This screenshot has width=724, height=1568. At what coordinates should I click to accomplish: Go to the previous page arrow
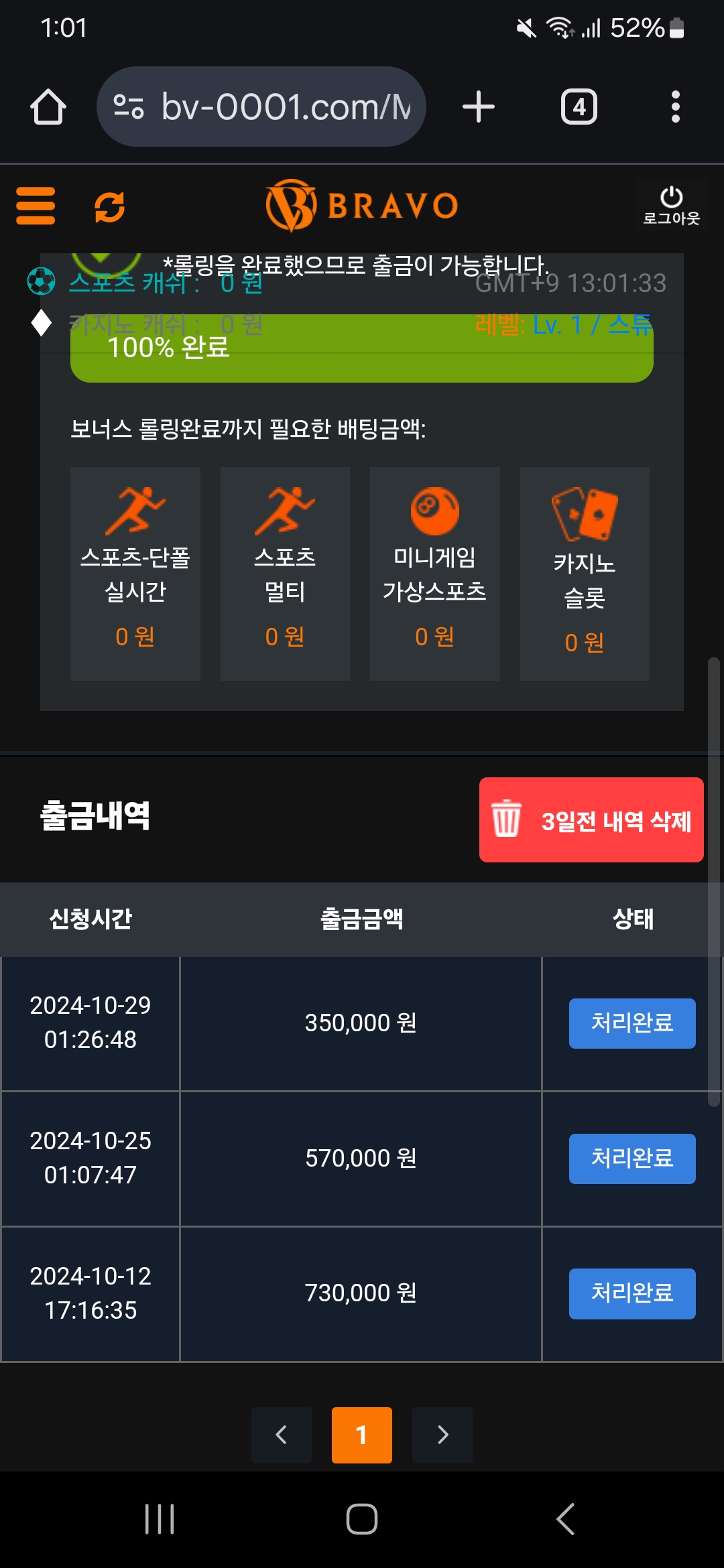point(282,1435)
